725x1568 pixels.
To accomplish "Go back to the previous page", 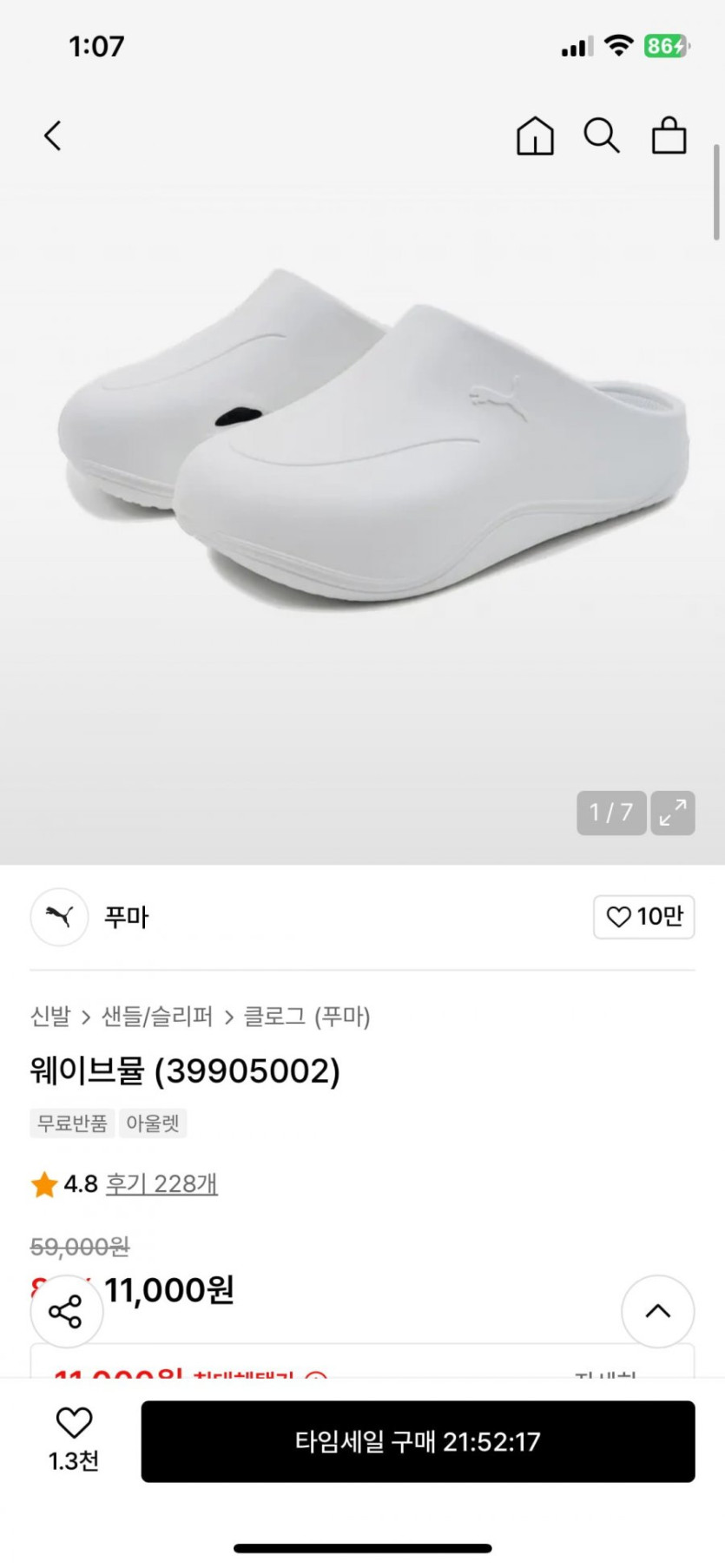I will pyautogui.click(x=53, y=135).
